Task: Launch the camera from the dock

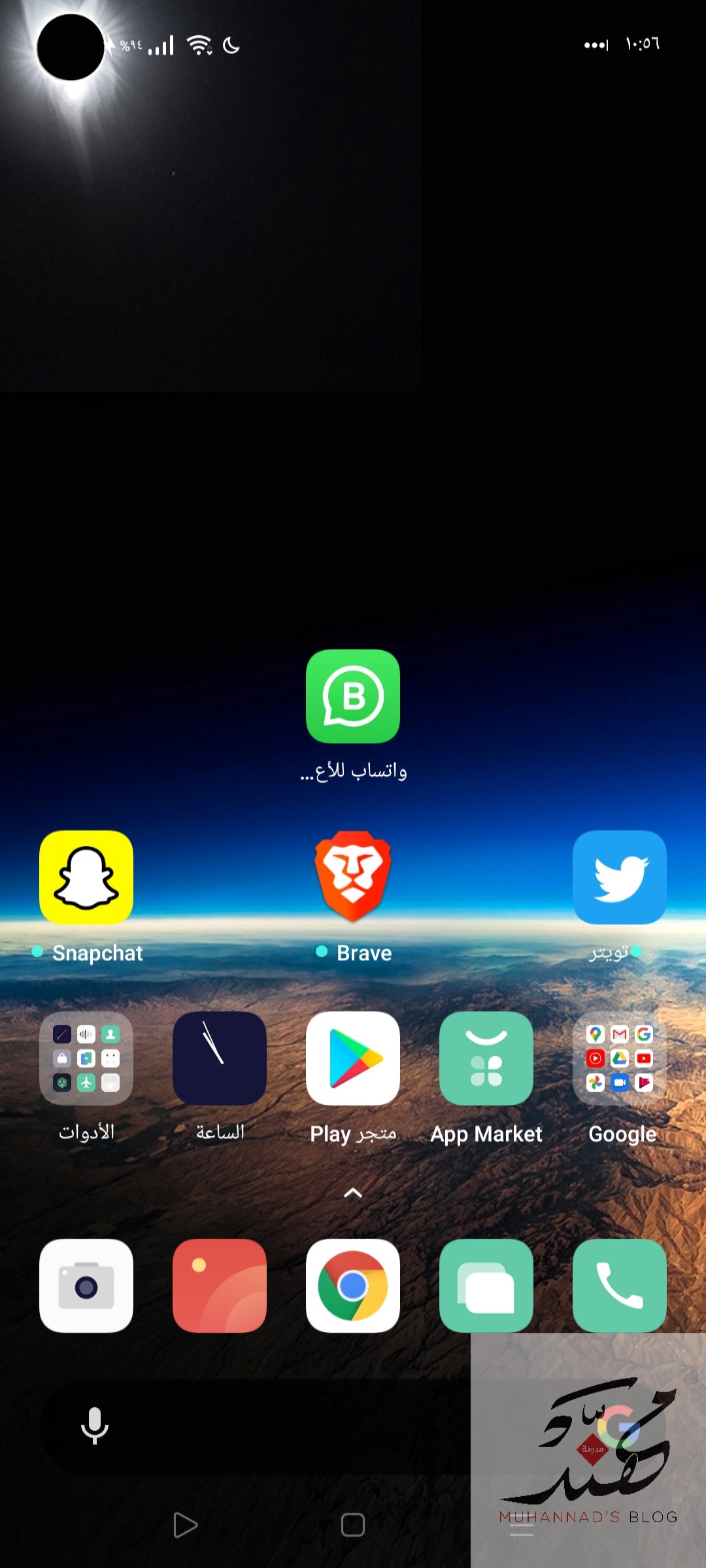Action: pos(86,1286)
